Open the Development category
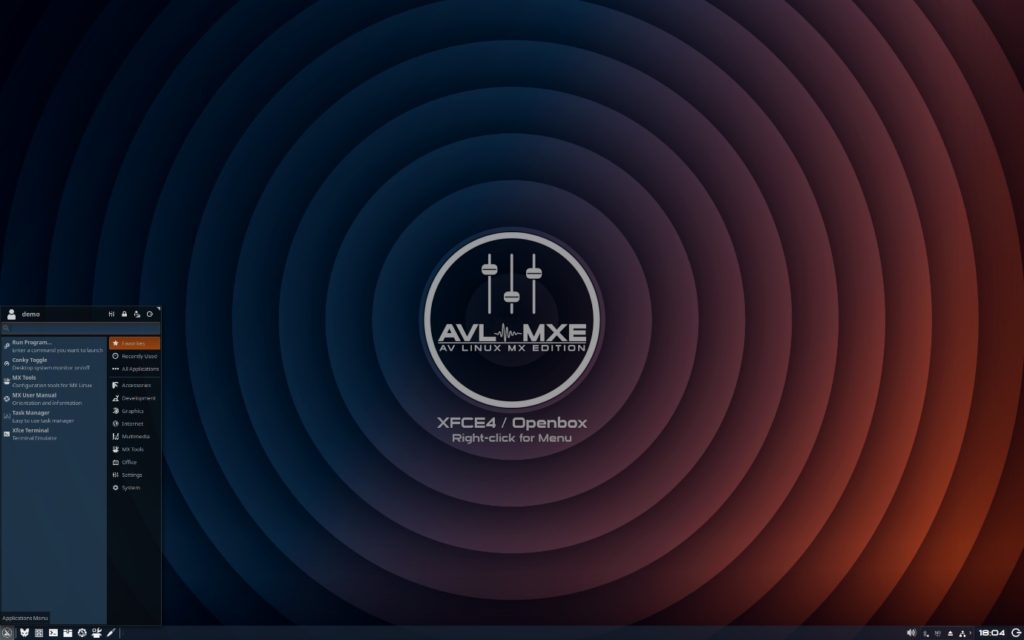 tap(134, 398)
